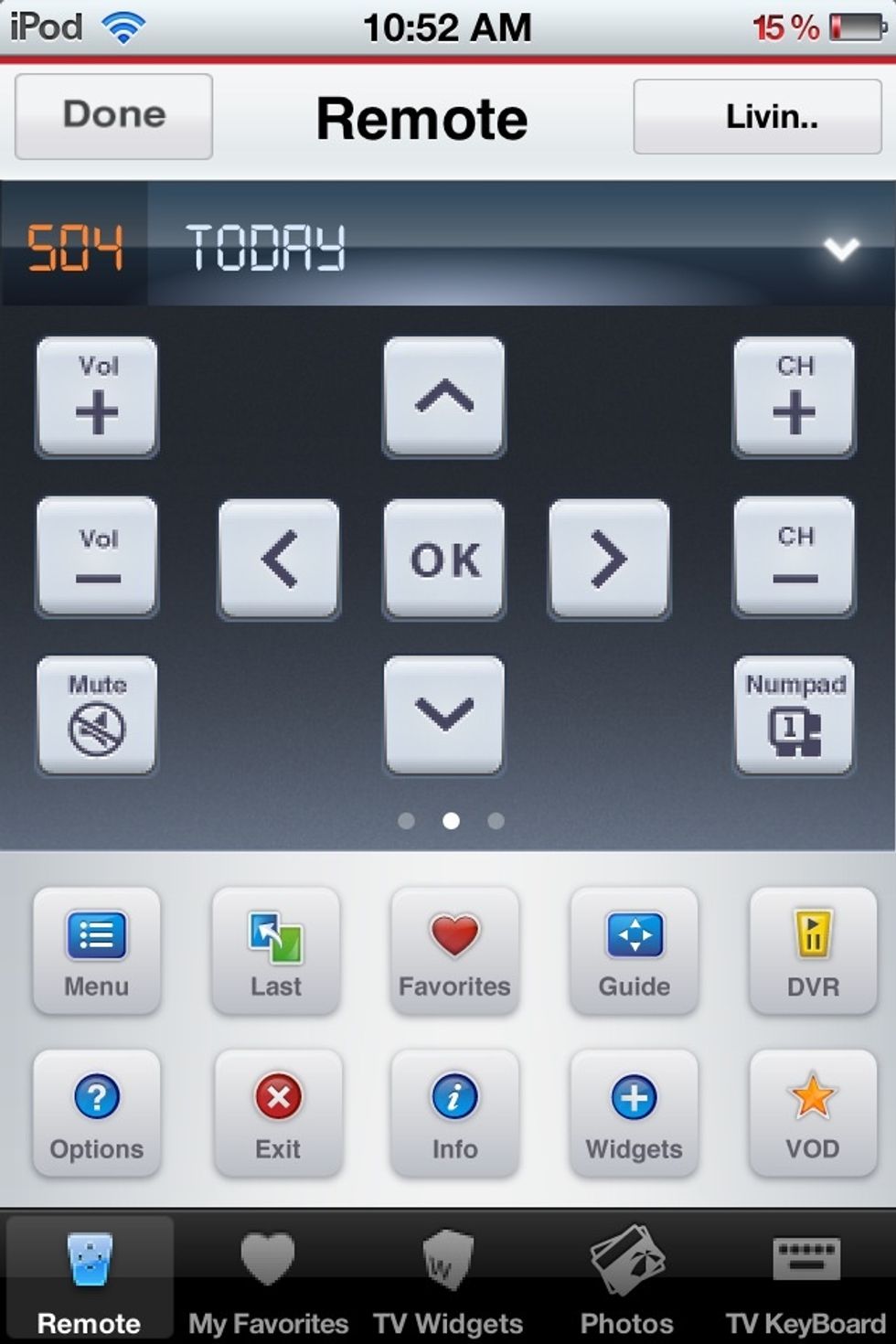Open the TV Guide
896x1344 pixels.
pyautogui.click(x=634, y=951)
